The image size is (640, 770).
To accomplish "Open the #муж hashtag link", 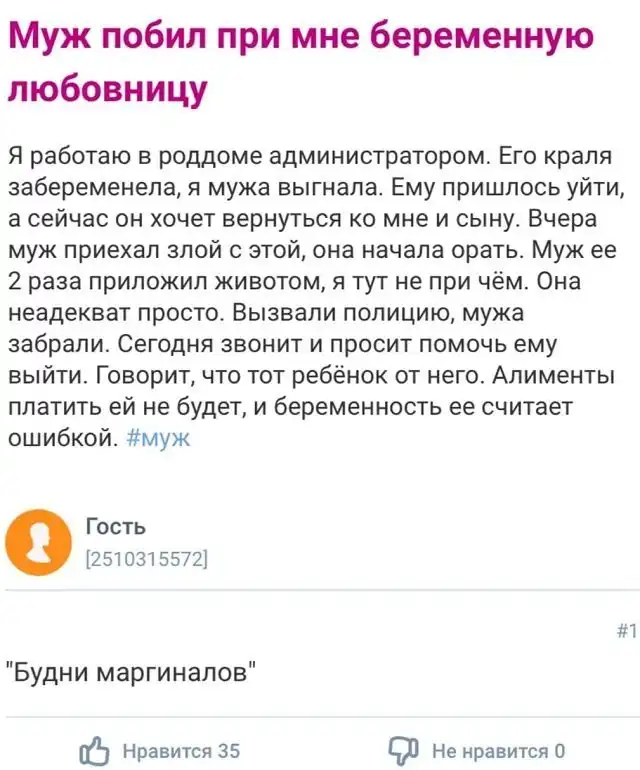I will (160, 436).
